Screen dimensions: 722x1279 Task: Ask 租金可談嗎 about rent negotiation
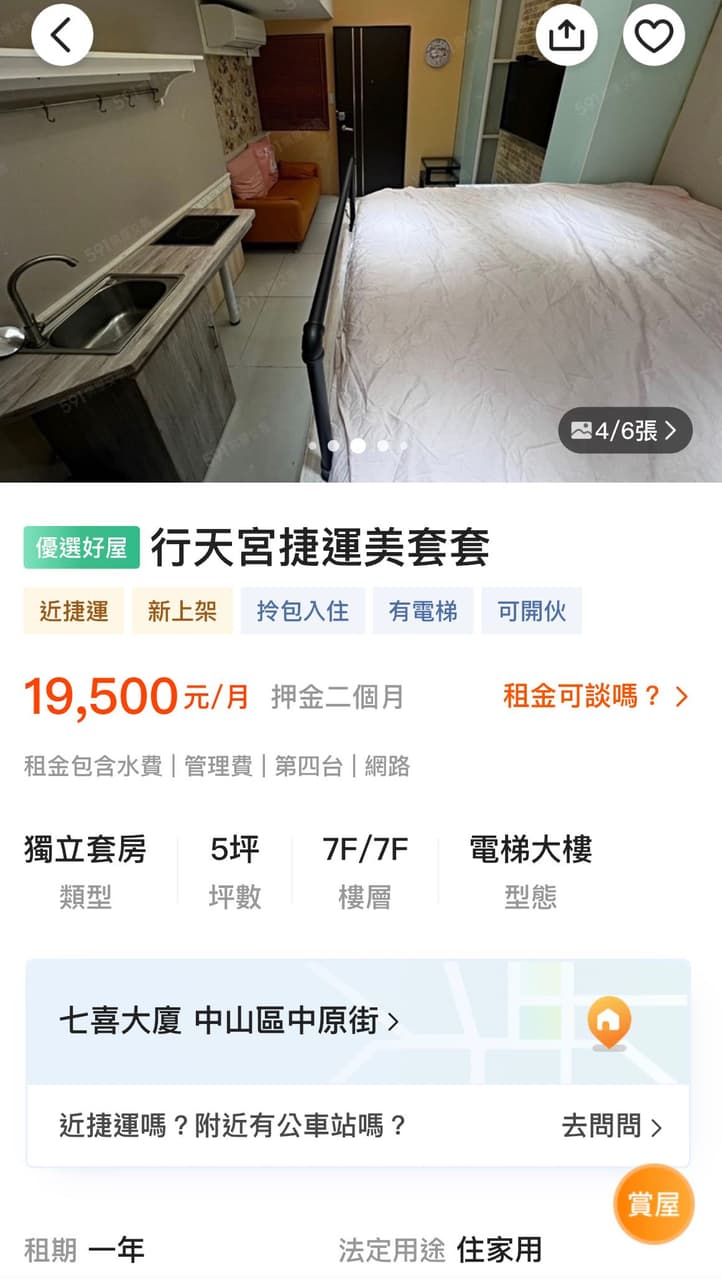coord(596,696)
